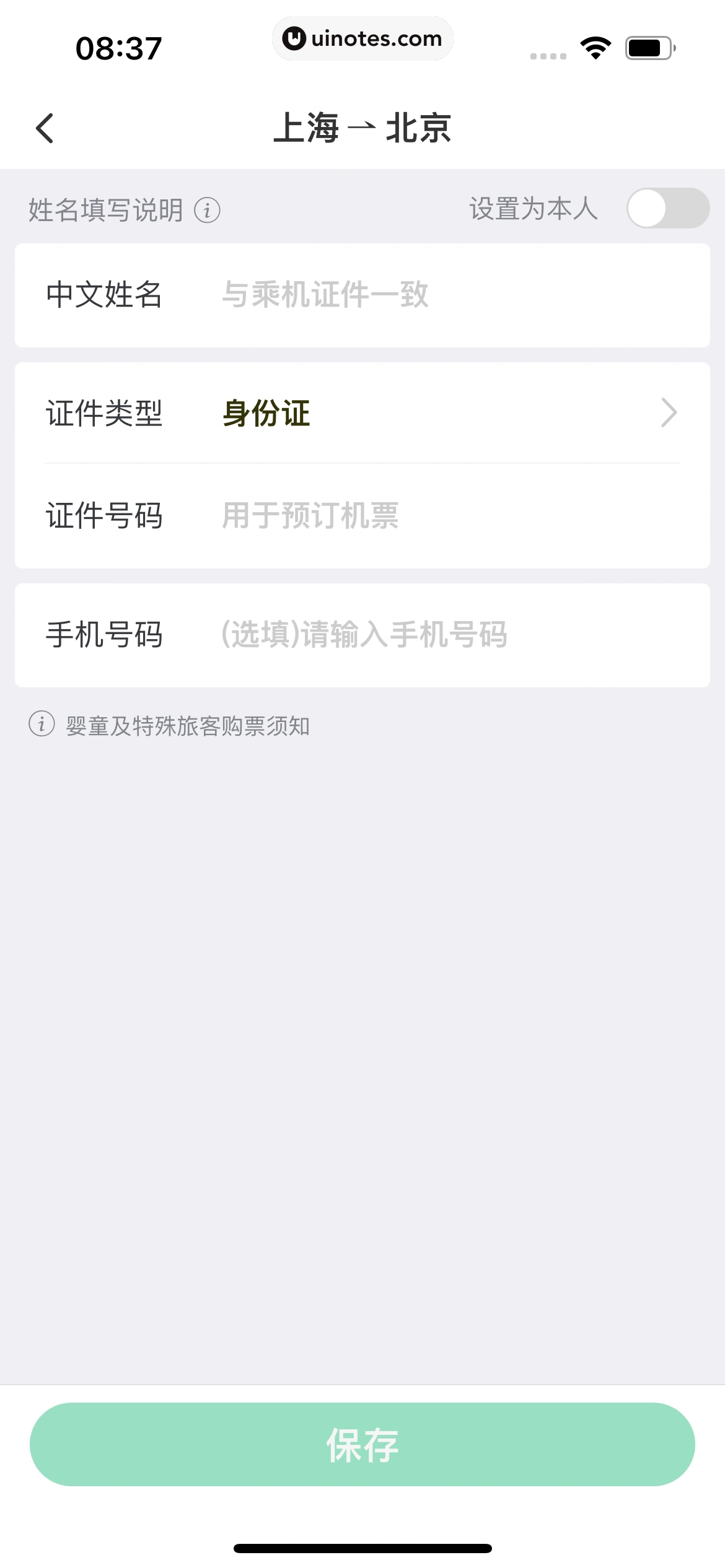The height and width of the screenshot is (1568, 725).
Task: Go back from the 上海 → 北京 page
Action: pyautogui.click(x=45, y=128)
